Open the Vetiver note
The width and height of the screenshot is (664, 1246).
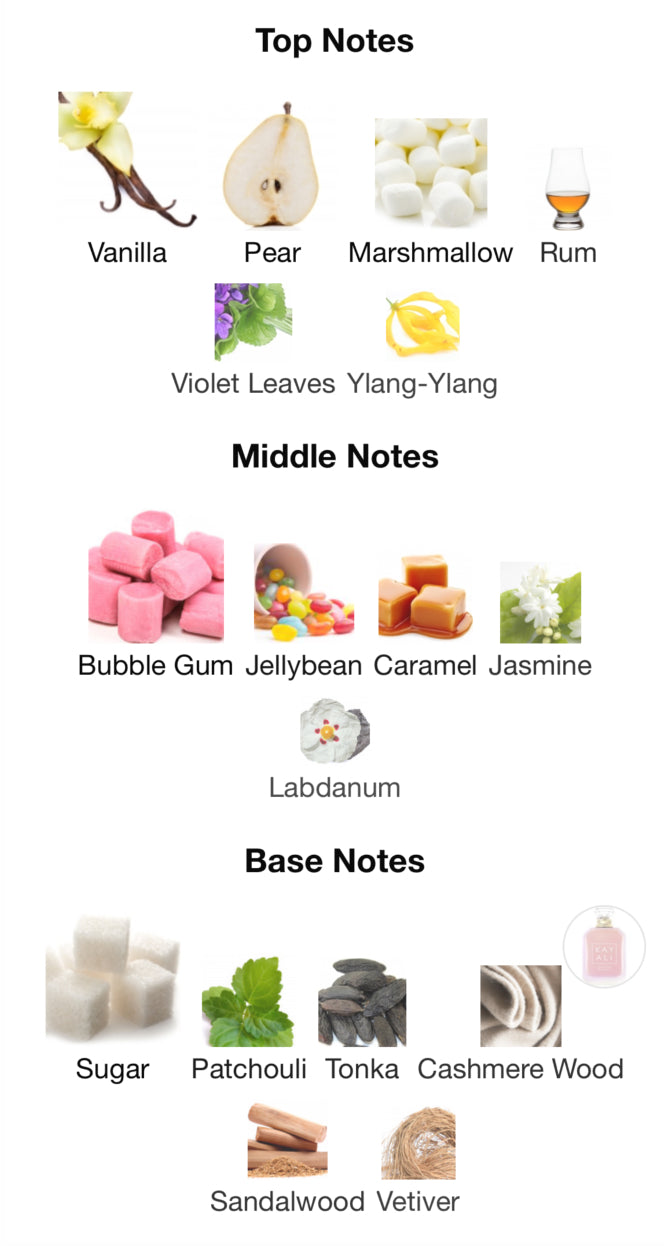point(418,1143)
